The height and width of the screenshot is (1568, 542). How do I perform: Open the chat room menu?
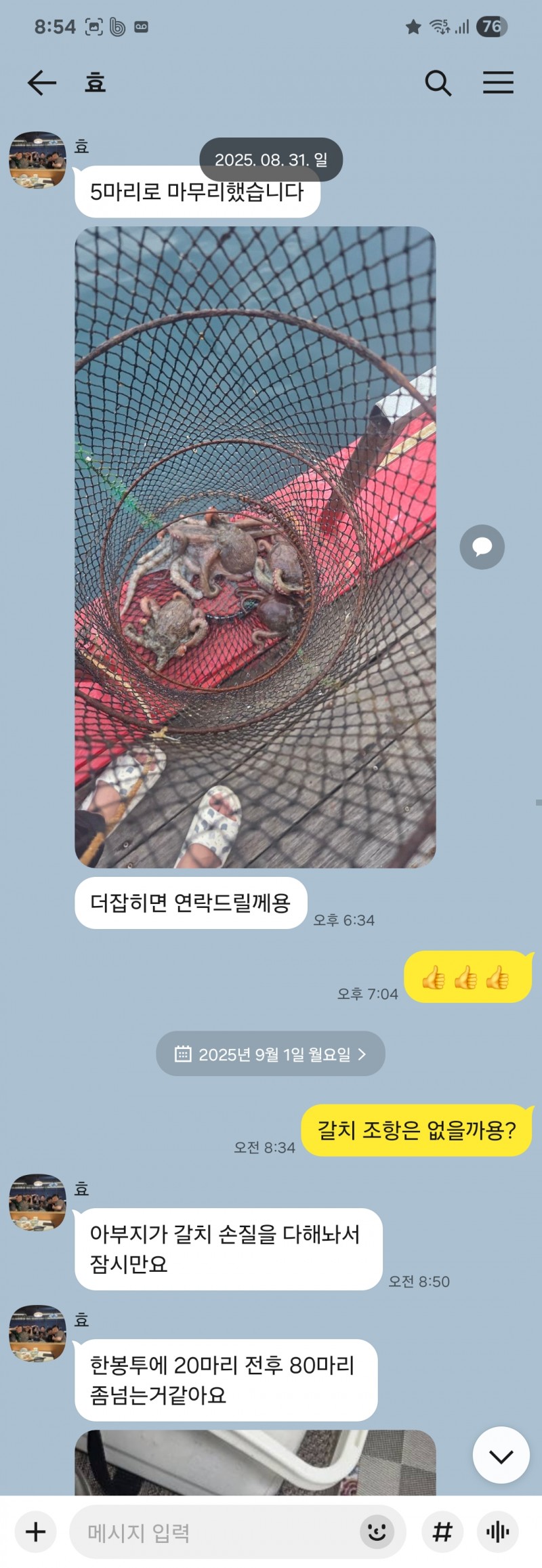(x=498, y=83)
